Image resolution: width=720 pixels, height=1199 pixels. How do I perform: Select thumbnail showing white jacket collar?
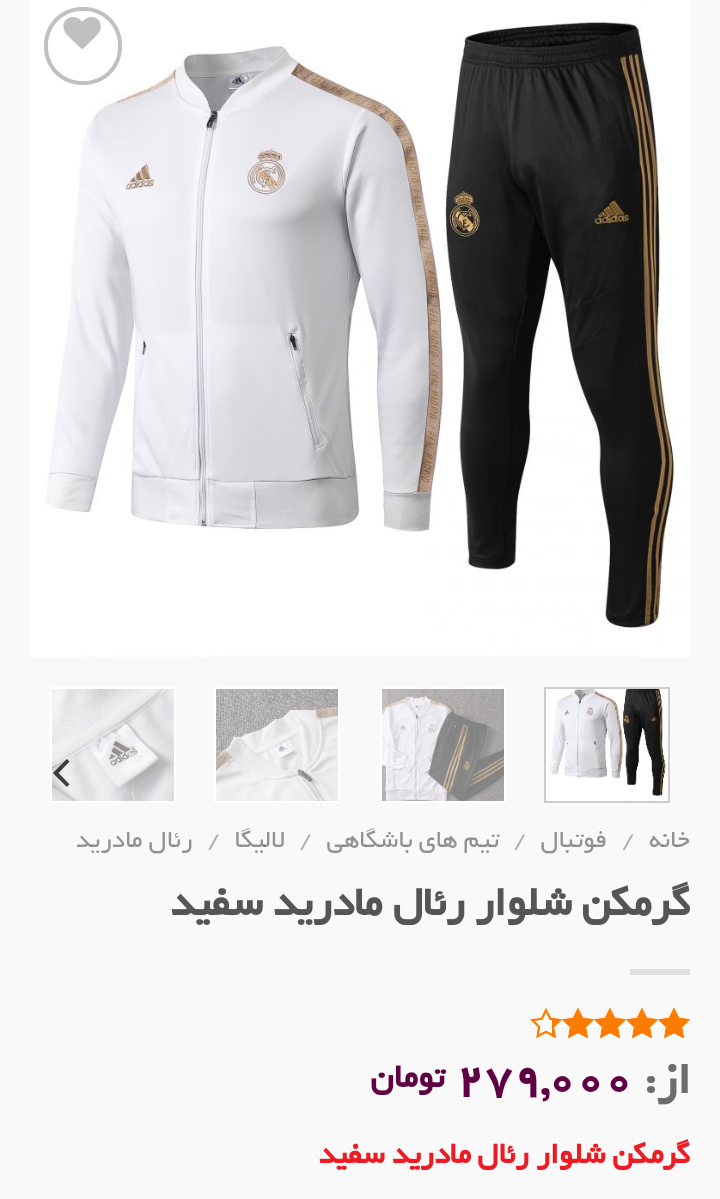[x=277, y=745]
